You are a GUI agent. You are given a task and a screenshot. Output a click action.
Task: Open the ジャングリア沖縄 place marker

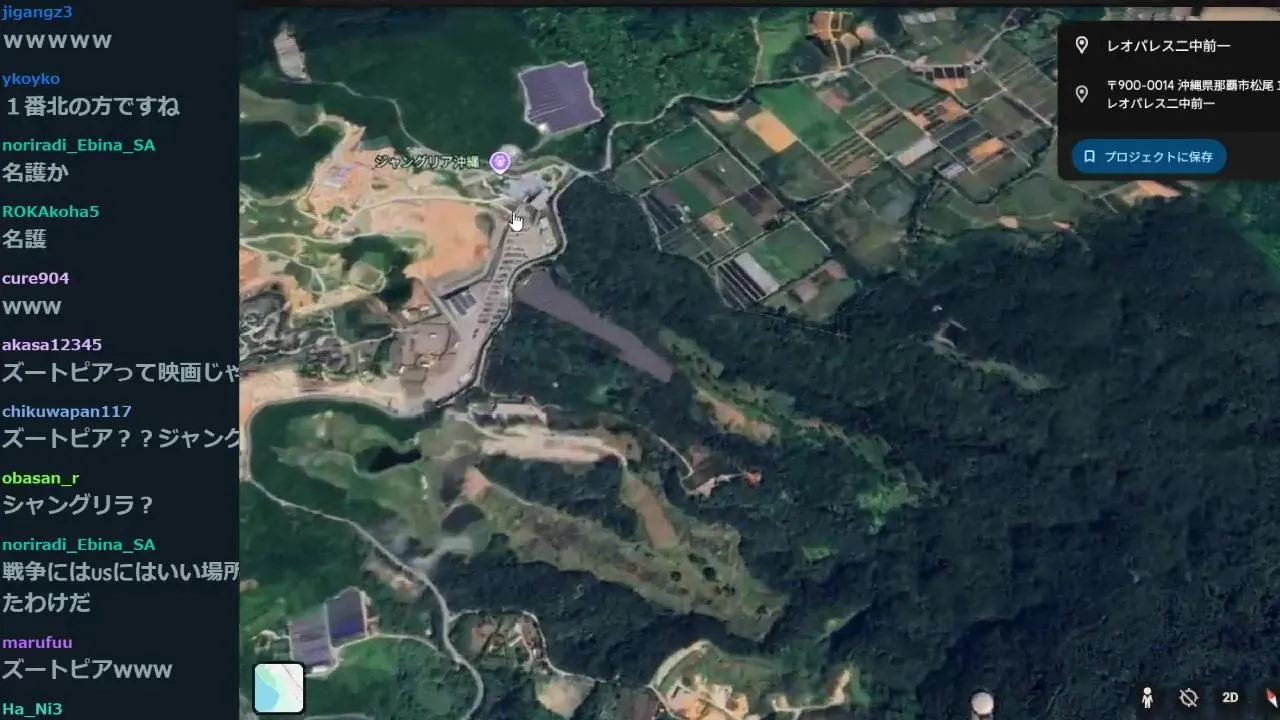click(x=501, y=162)
